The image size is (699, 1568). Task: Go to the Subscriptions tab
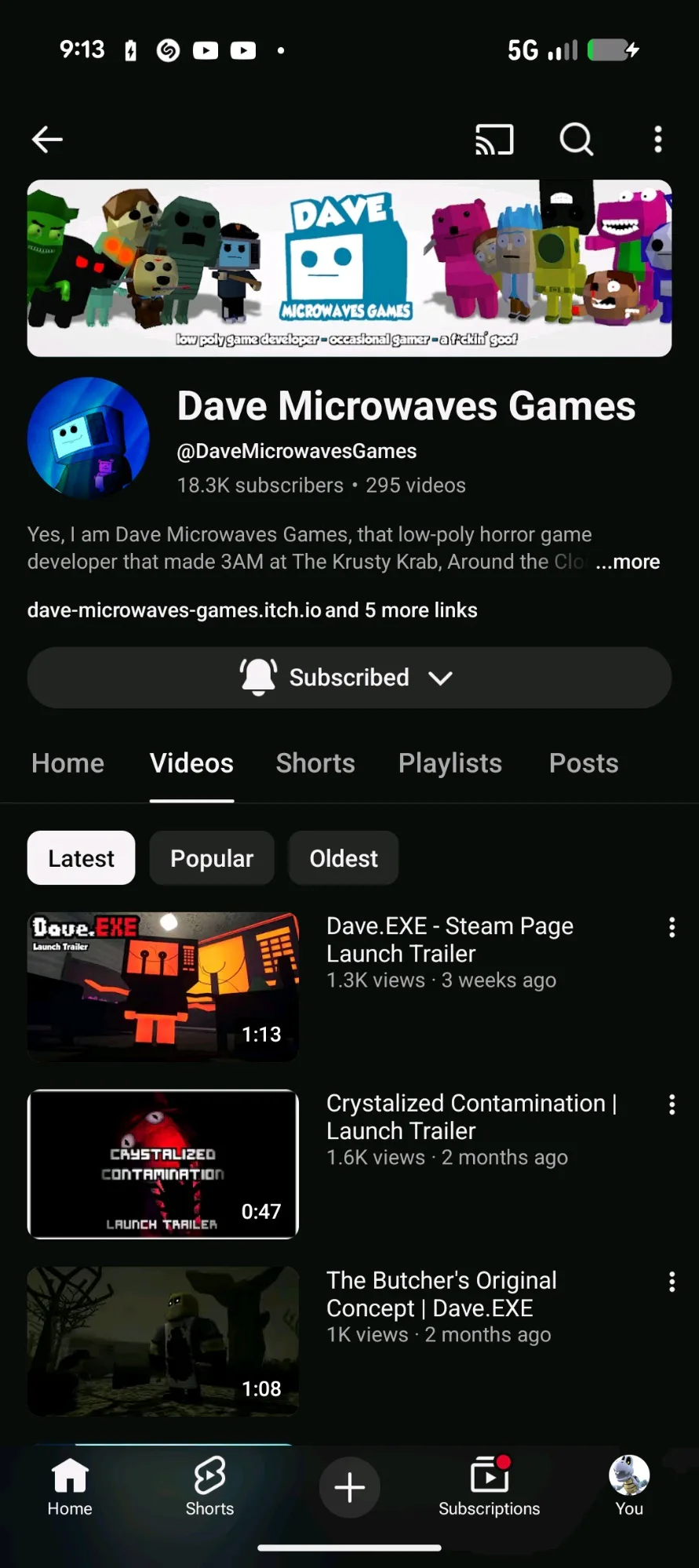coord(489,1486)
